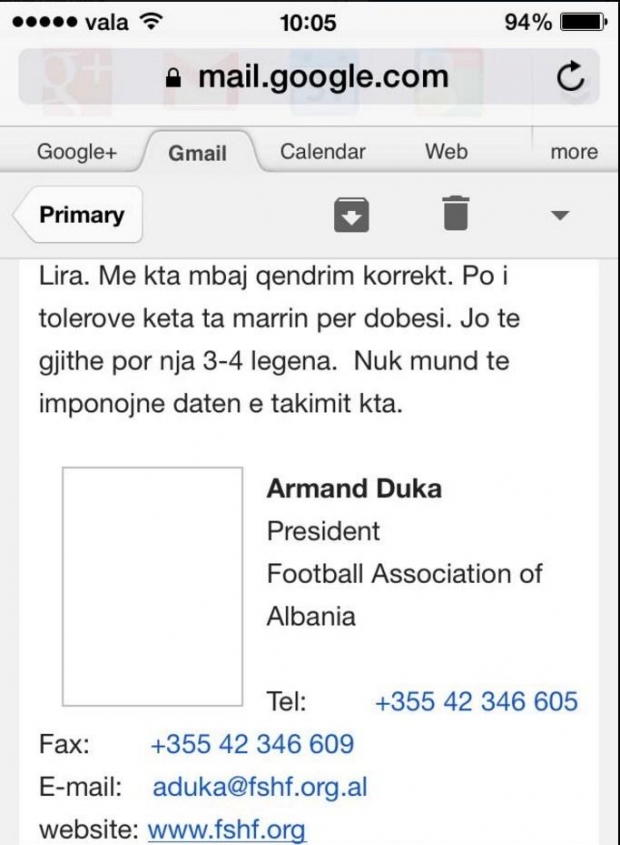Call Tel number +355 42 346 605
This screenshot has width=620, height=845.
476,701
